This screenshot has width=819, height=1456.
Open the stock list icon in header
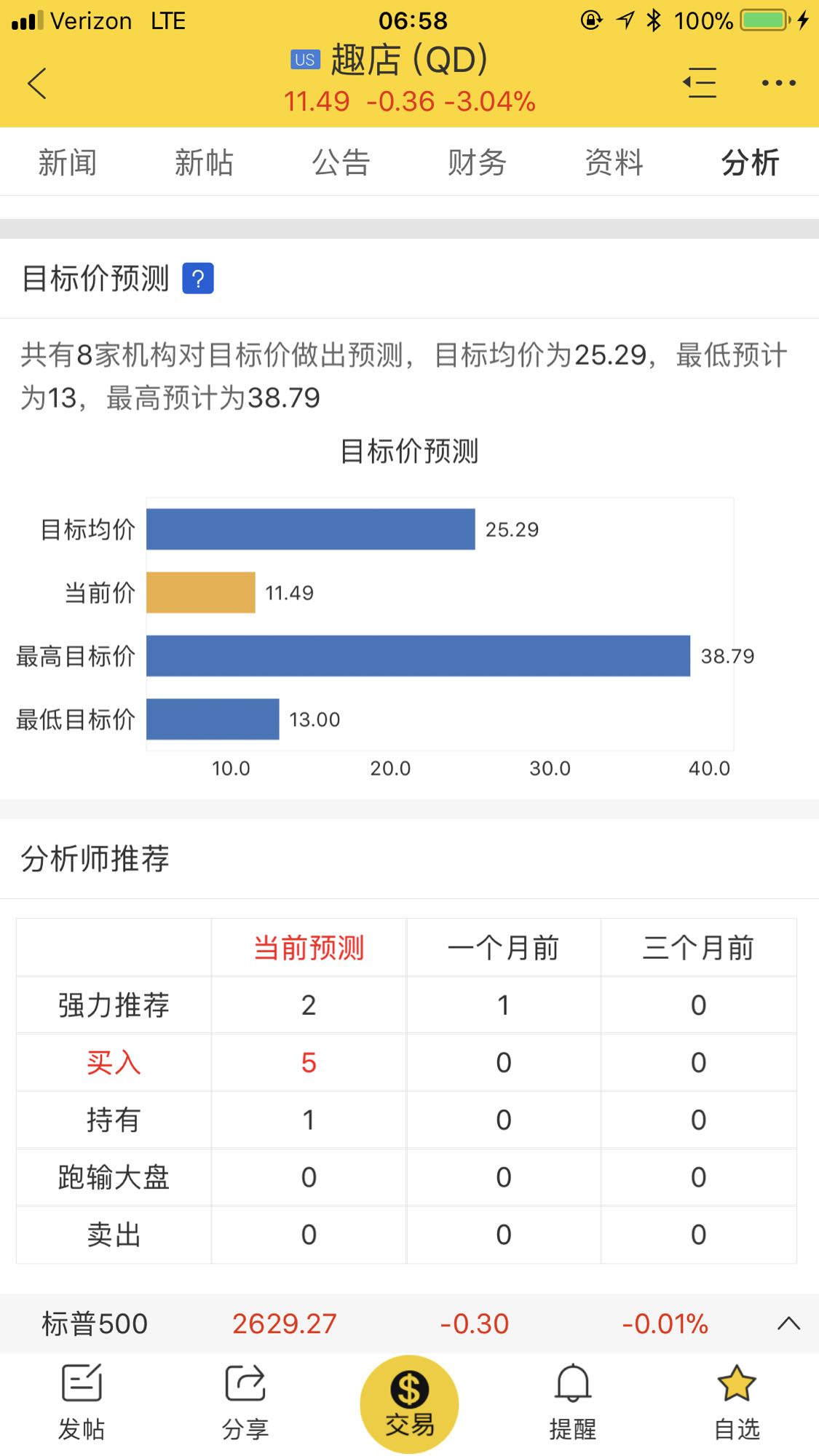click(700, 82)
